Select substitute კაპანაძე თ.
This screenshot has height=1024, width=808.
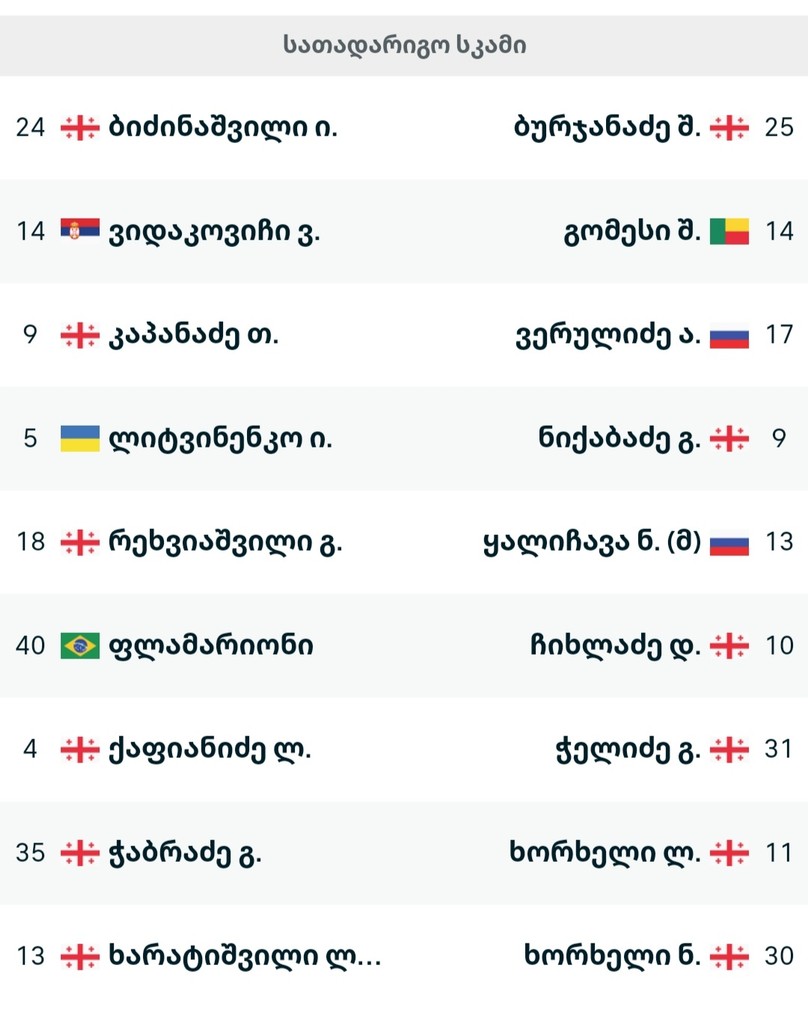[x=193, y=335]
